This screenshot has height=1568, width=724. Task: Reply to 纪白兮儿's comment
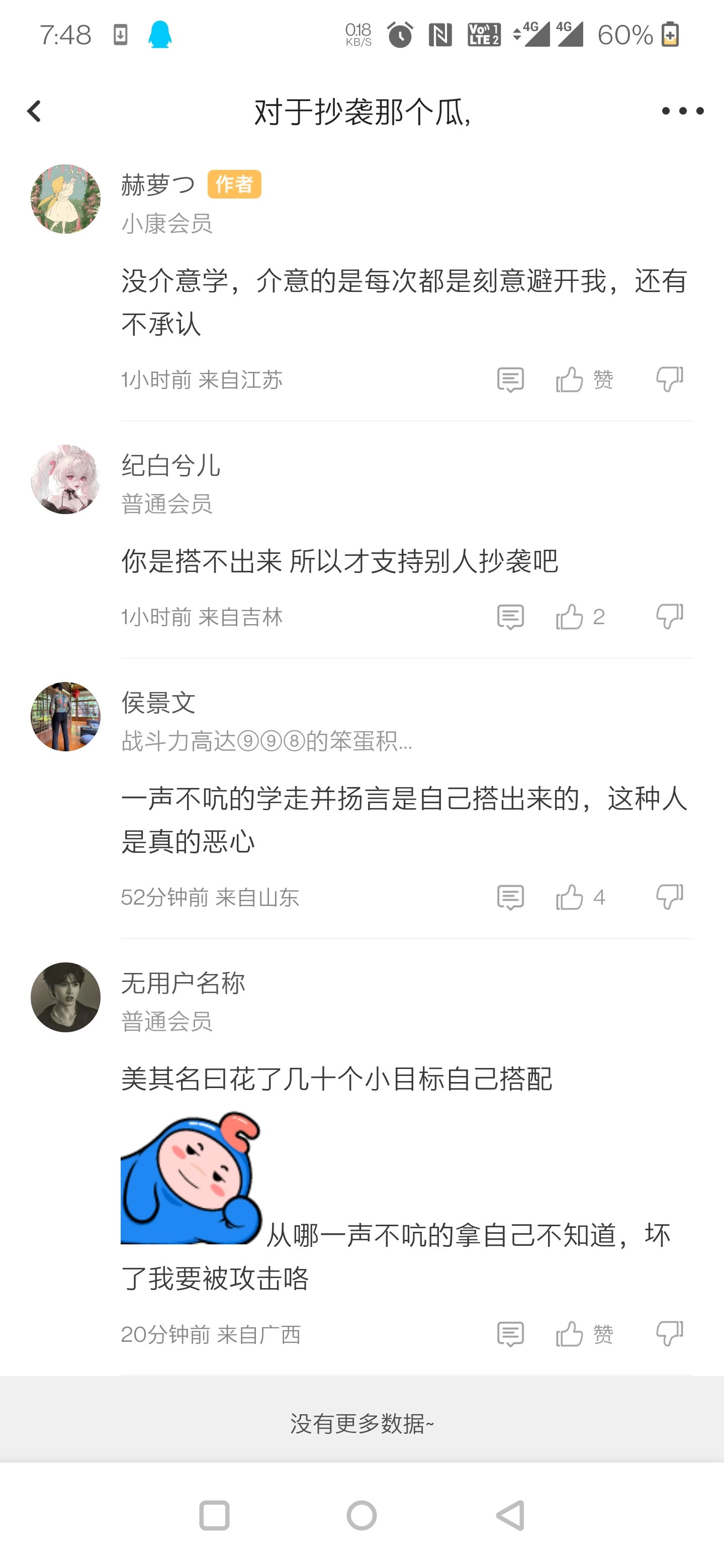(510, 617)
